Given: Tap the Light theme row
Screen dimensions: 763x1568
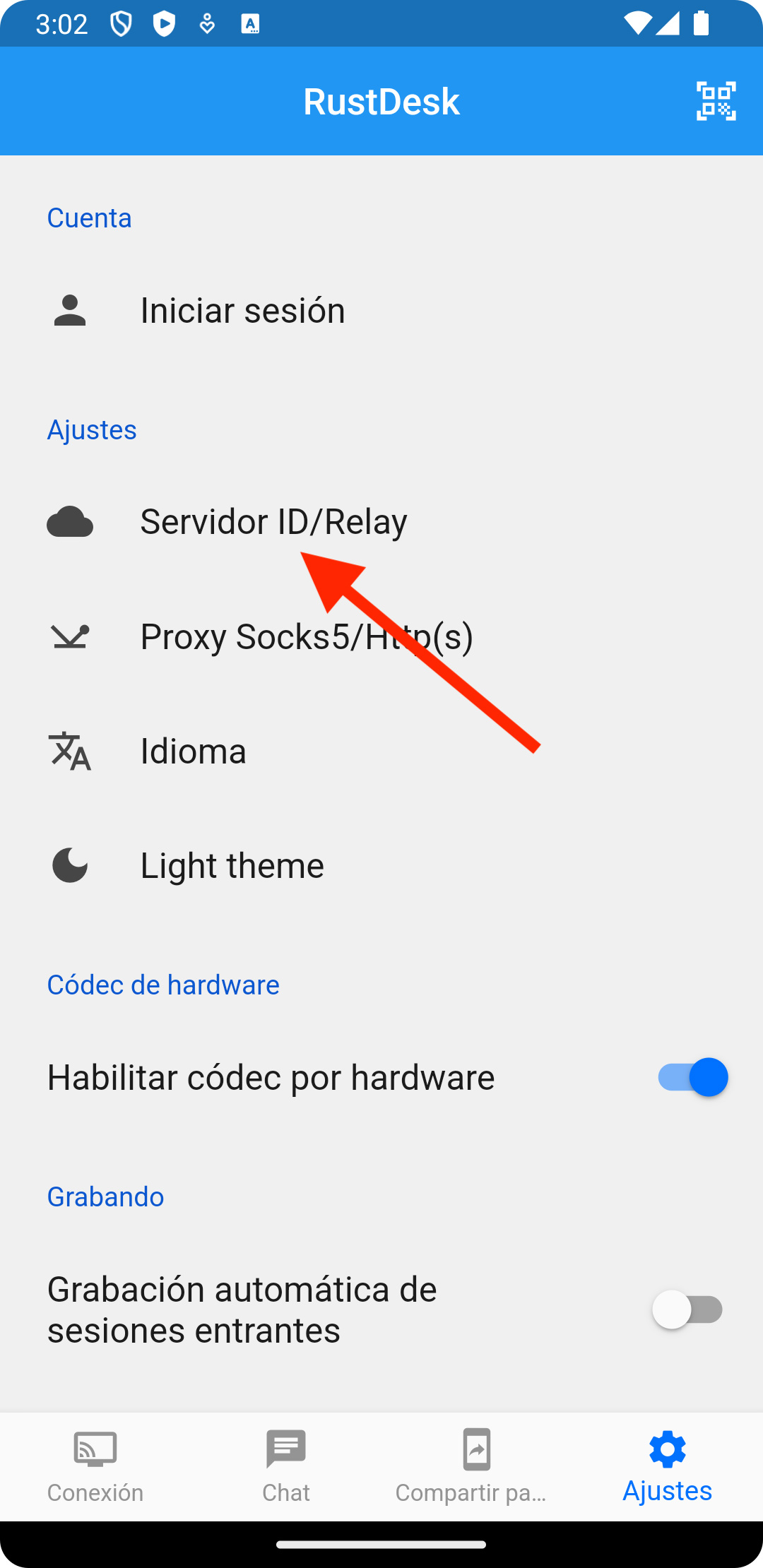Looking at the screenshot, I should [x=232, y=866].
